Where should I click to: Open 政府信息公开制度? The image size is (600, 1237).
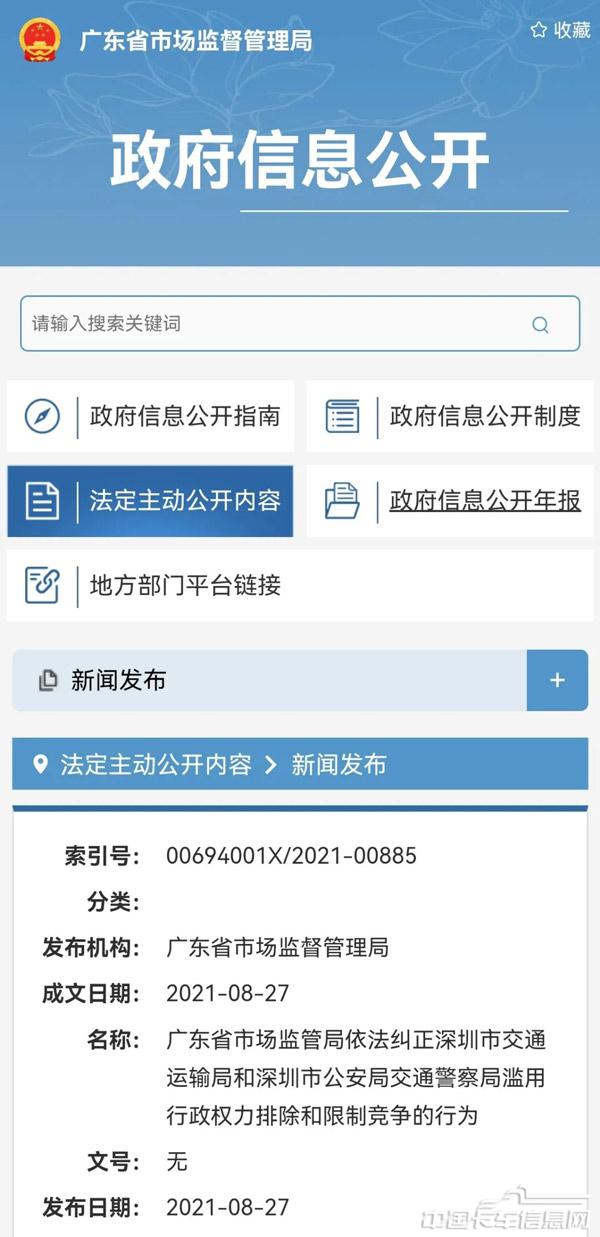pyautogui.click(x=450, y=416)
